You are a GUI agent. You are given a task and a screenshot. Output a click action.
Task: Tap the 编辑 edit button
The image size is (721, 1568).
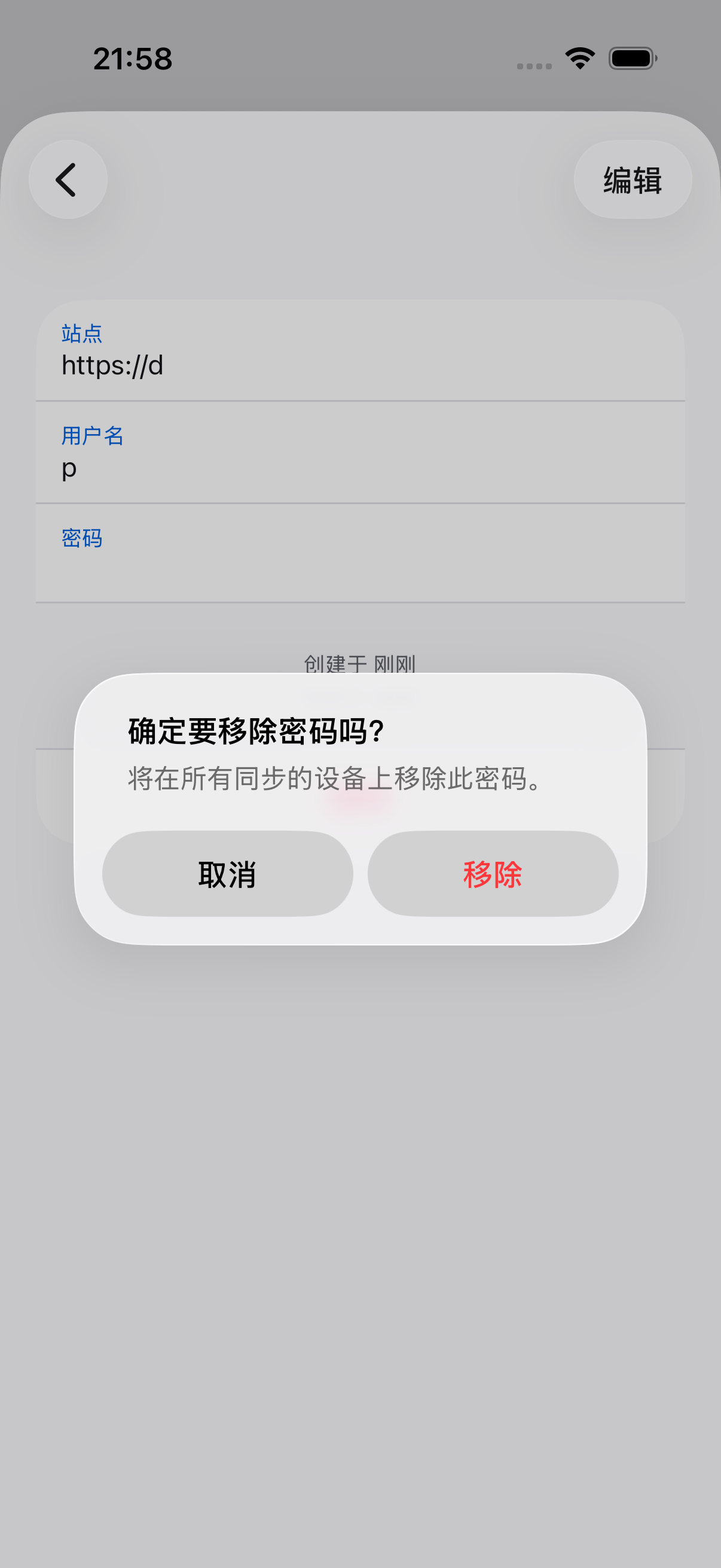[x=633, y=179]
